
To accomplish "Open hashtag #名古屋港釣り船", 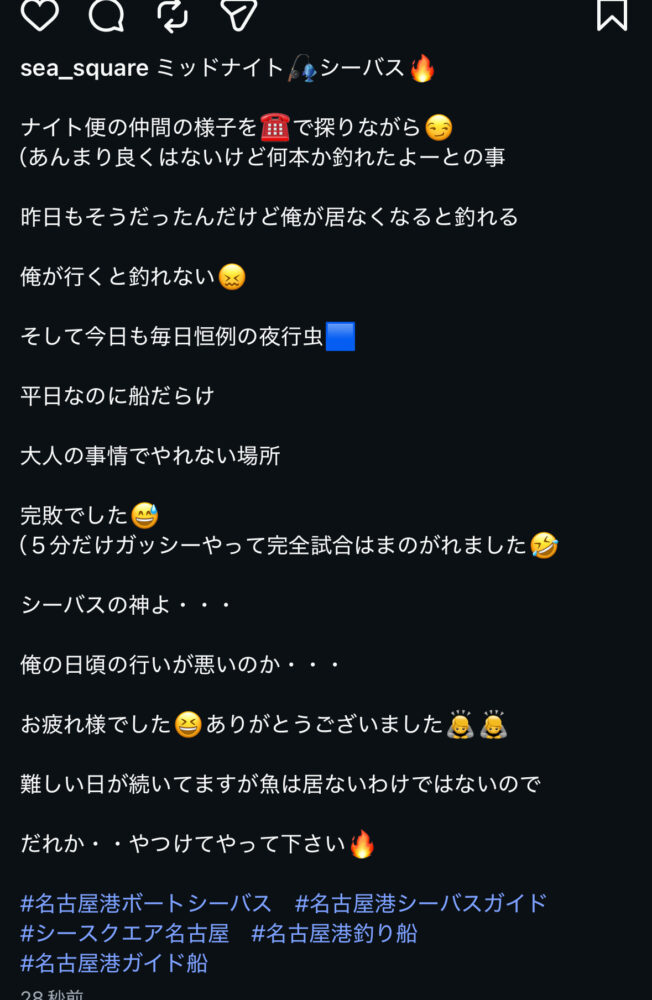I will click(334, 934).
